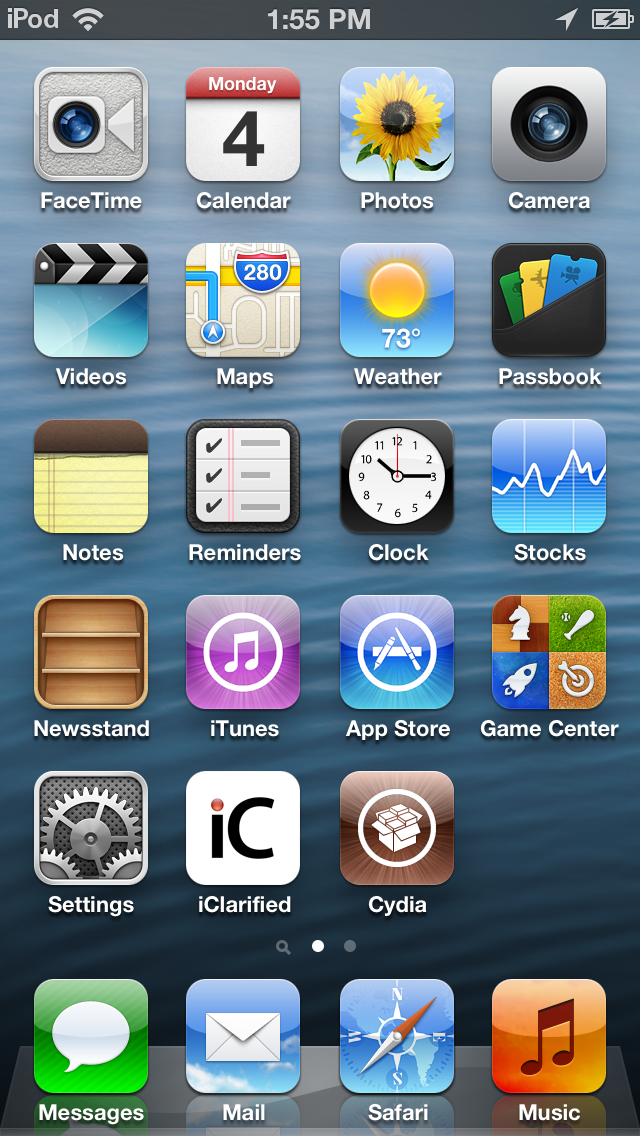Viewport: 640px width, 1136px height.
Task: Open Passbook
Action: [548, 300]
